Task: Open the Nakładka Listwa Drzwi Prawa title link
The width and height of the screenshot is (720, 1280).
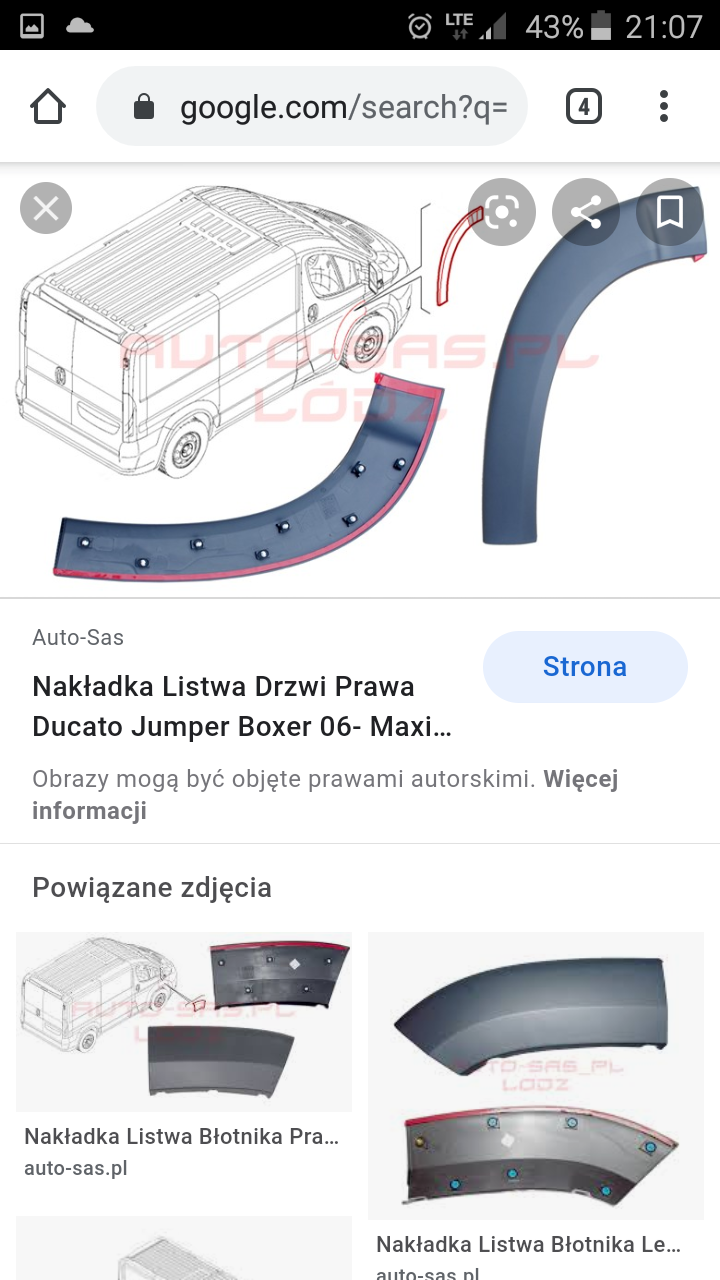Action: tap(242, 706)
